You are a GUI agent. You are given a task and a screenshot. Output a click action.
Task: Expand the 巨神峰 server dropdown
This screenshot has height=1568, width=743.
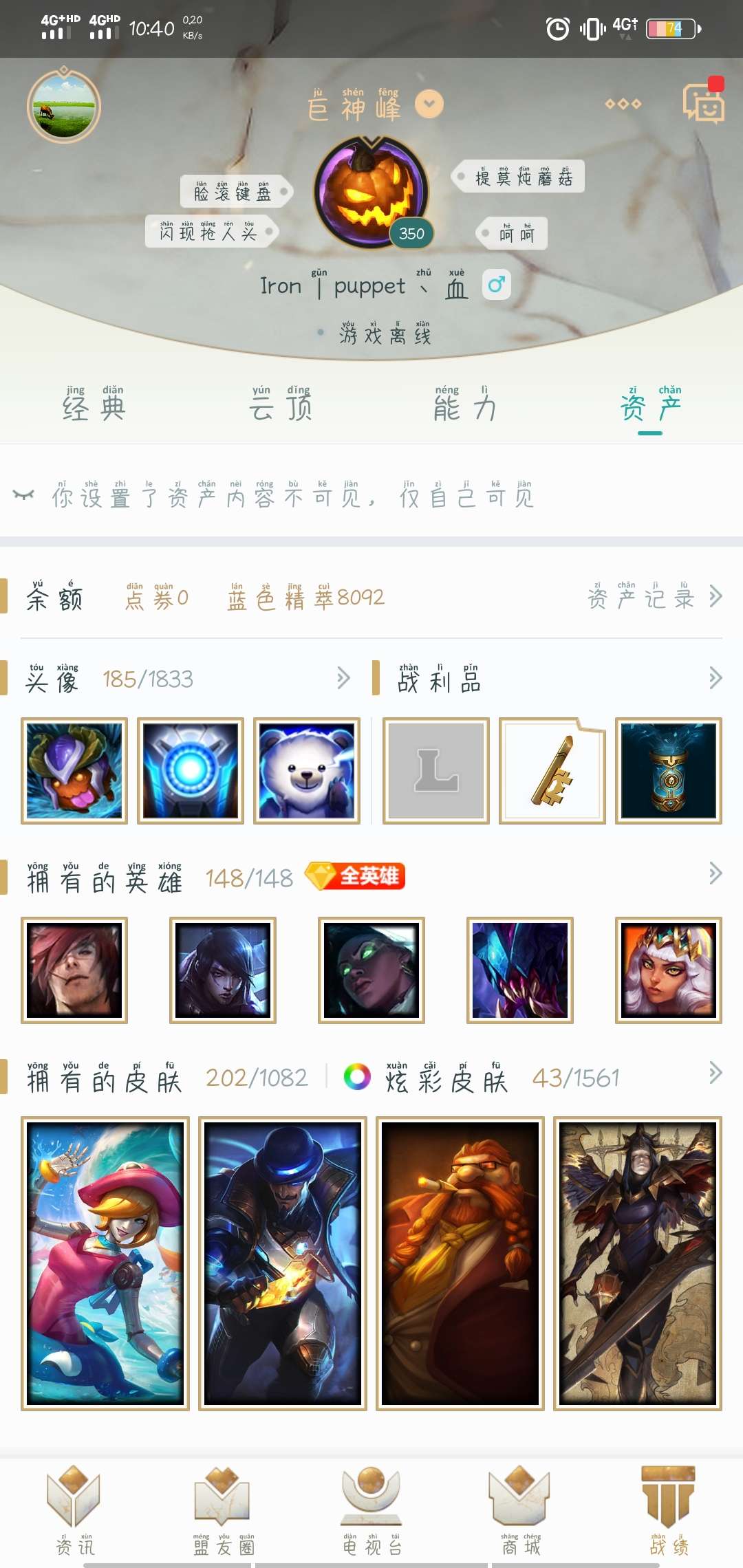429,105
